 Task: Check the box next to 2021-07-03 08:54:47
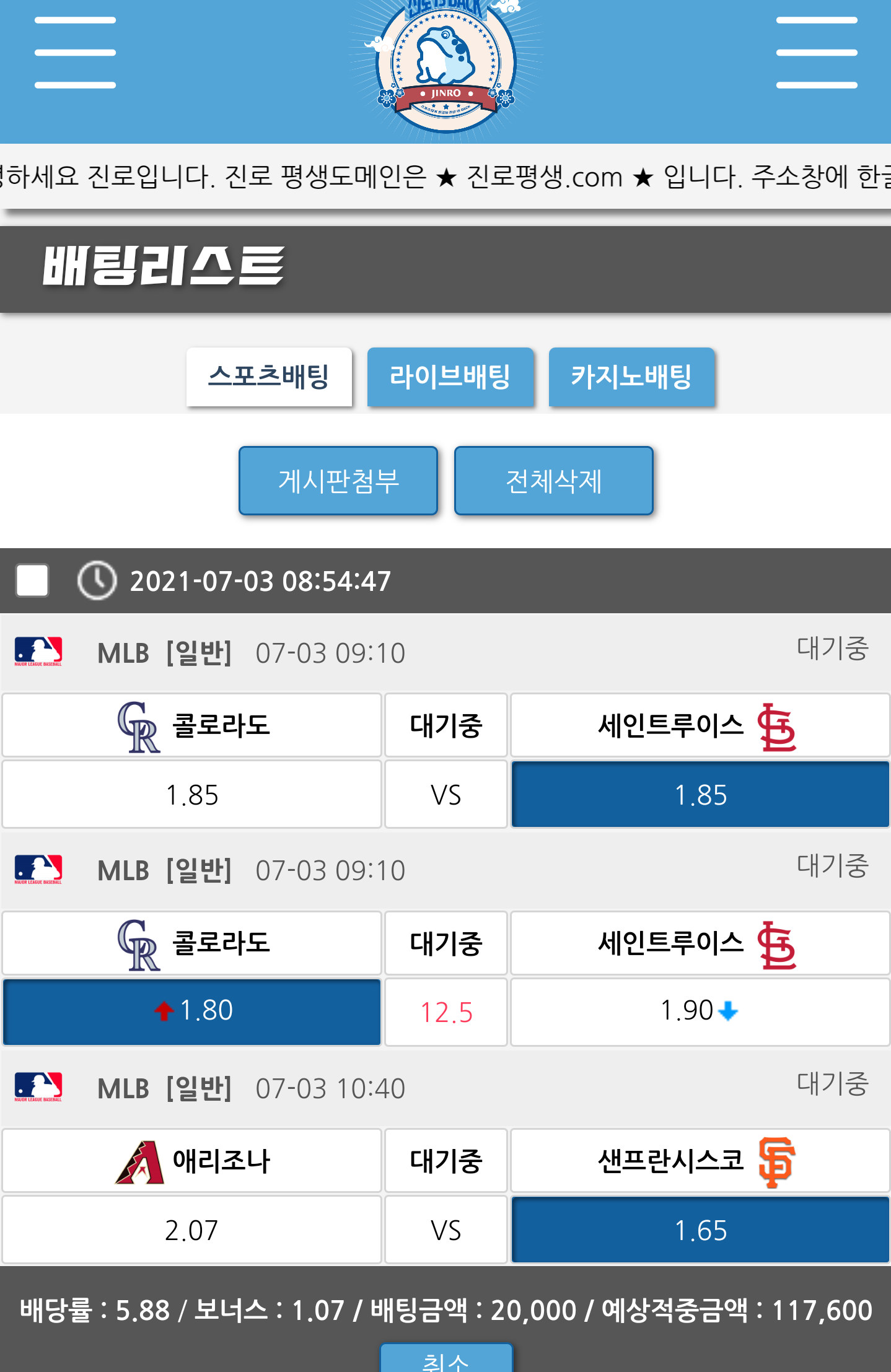[32, 580]
